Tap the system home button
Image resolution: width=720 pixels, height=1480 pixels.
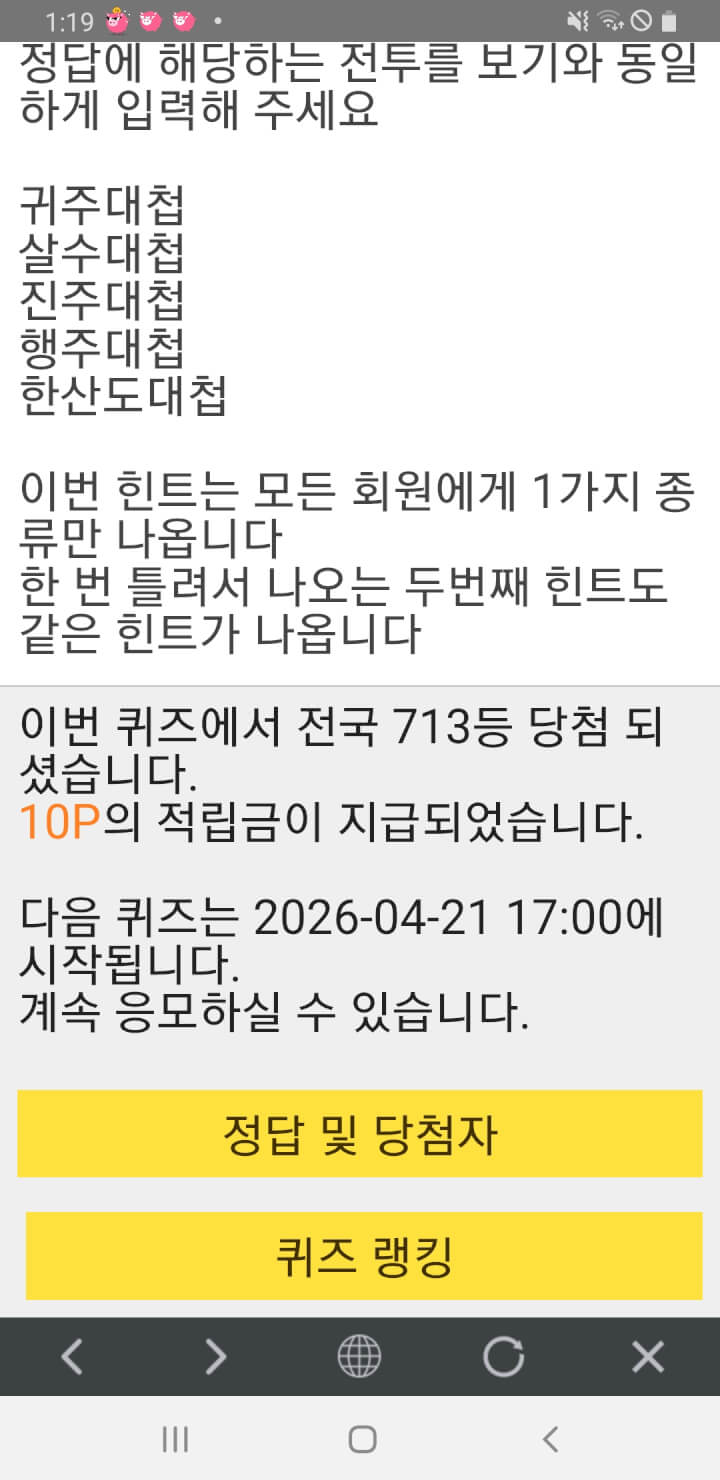pos(362,1439)
